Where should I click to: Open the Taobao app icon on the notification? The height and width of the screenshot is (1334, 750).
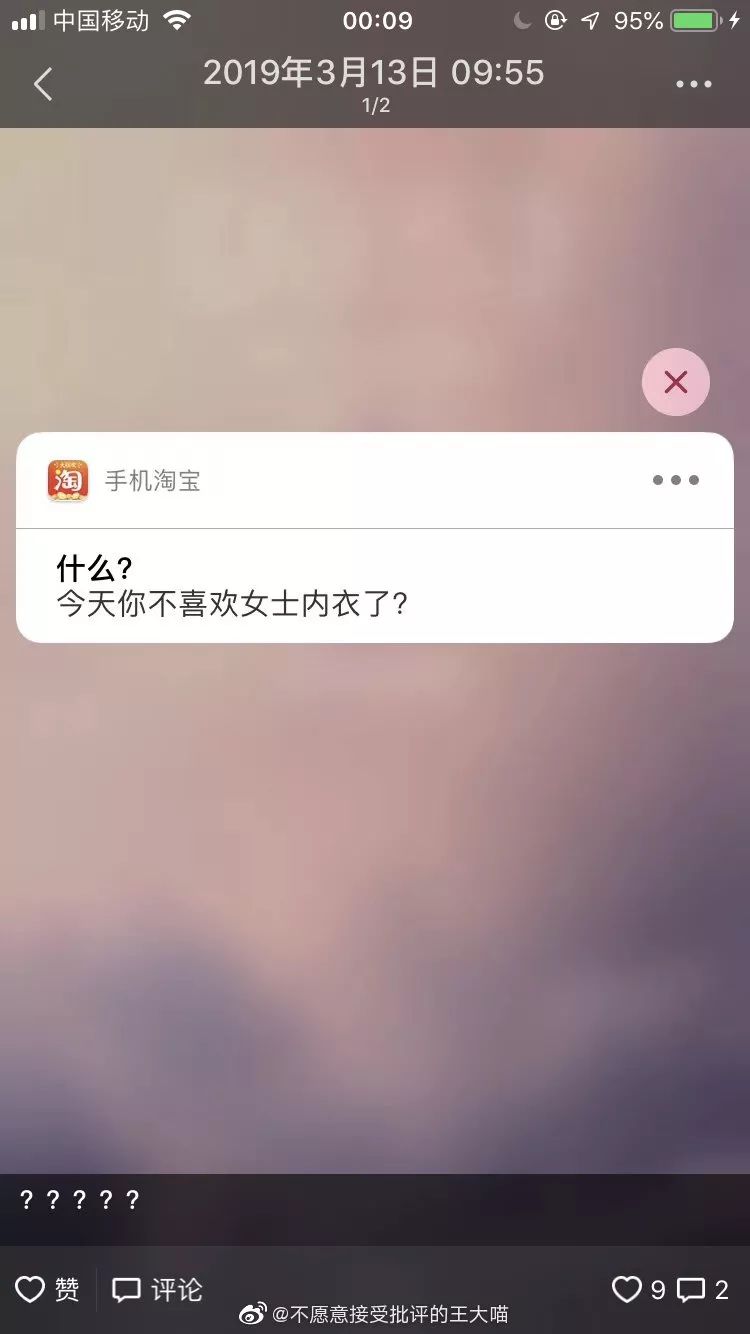[x=66, y=480]
